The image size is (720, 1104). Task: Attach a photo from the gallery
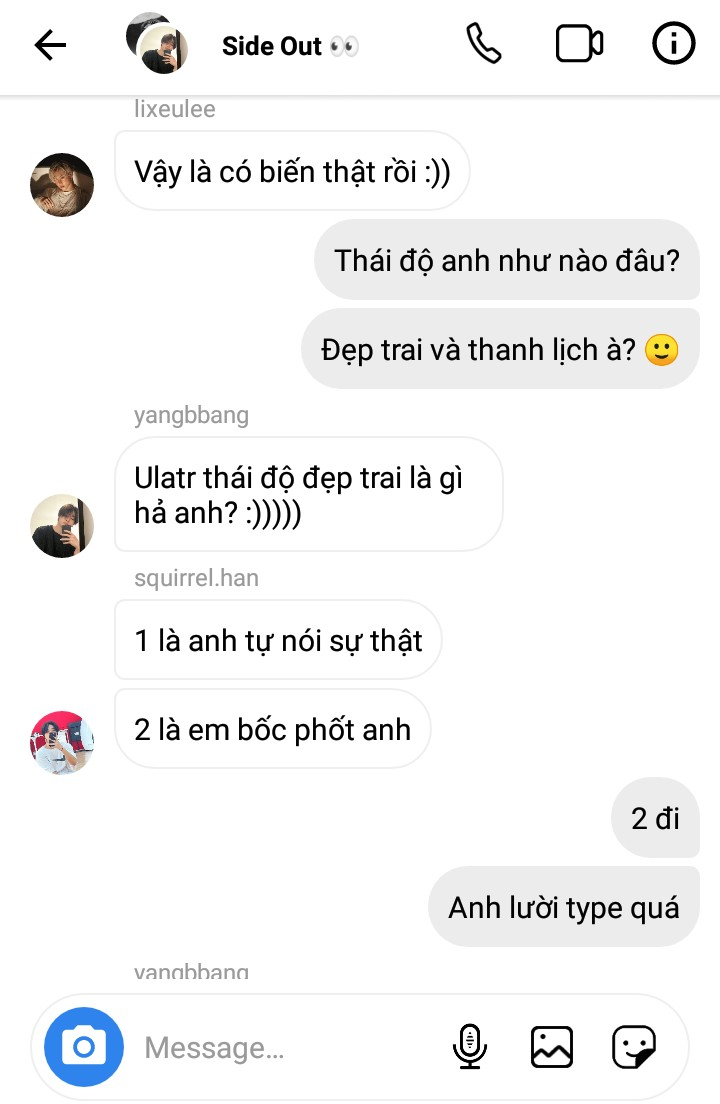point(551,1047)
